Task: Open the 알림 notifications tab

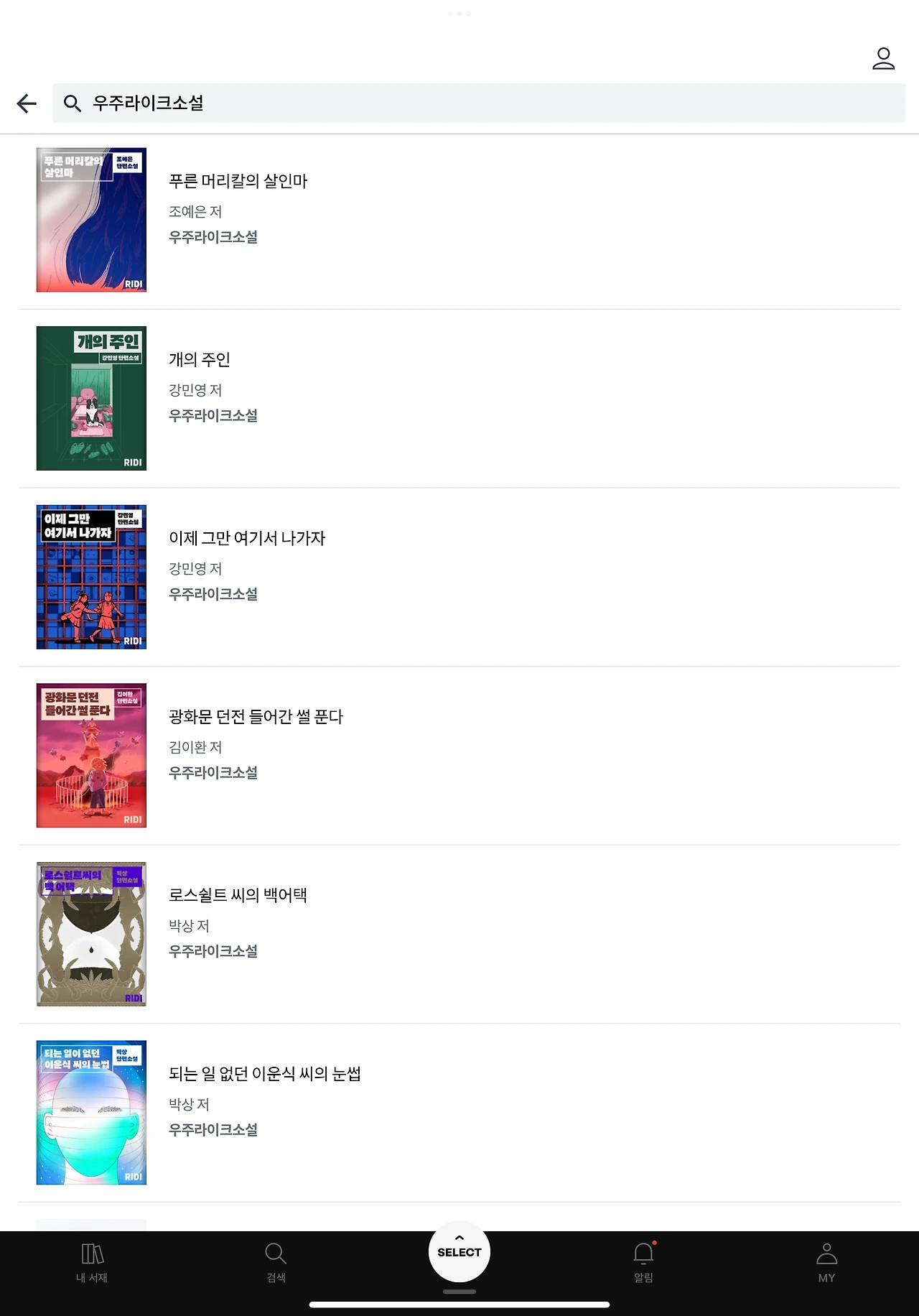Action: (643, 1263)
